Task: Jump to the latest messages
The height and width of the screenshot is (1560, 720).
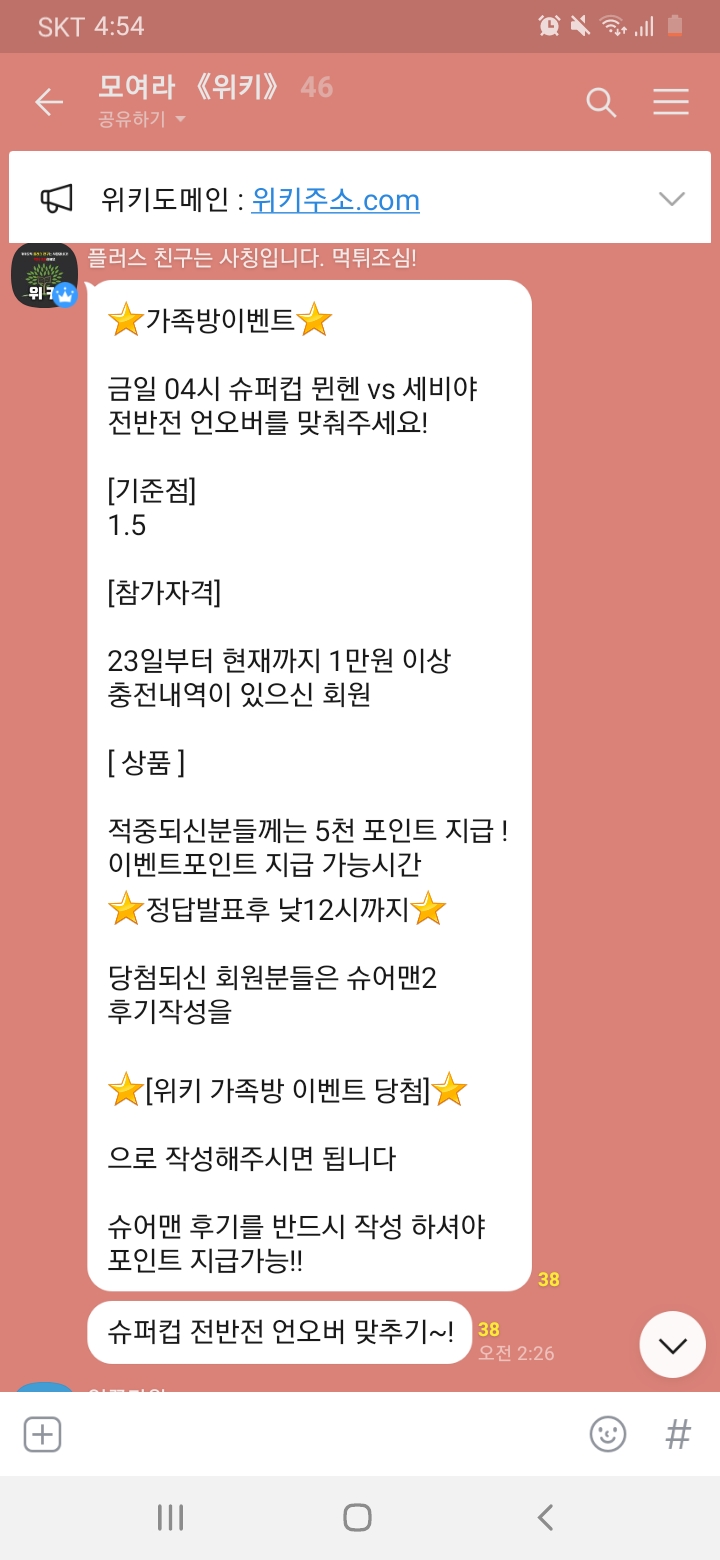Action: pos(672,1345)
